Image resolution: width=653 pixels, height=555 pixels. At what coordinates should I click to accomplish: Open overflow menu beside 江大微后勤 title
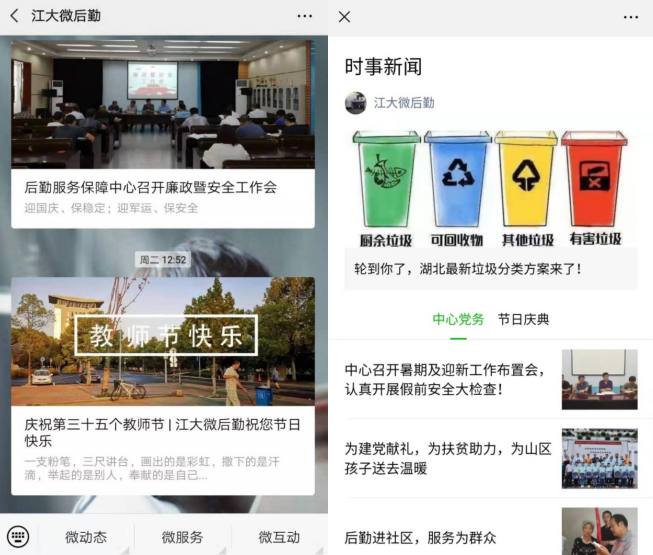pos(305,16)
